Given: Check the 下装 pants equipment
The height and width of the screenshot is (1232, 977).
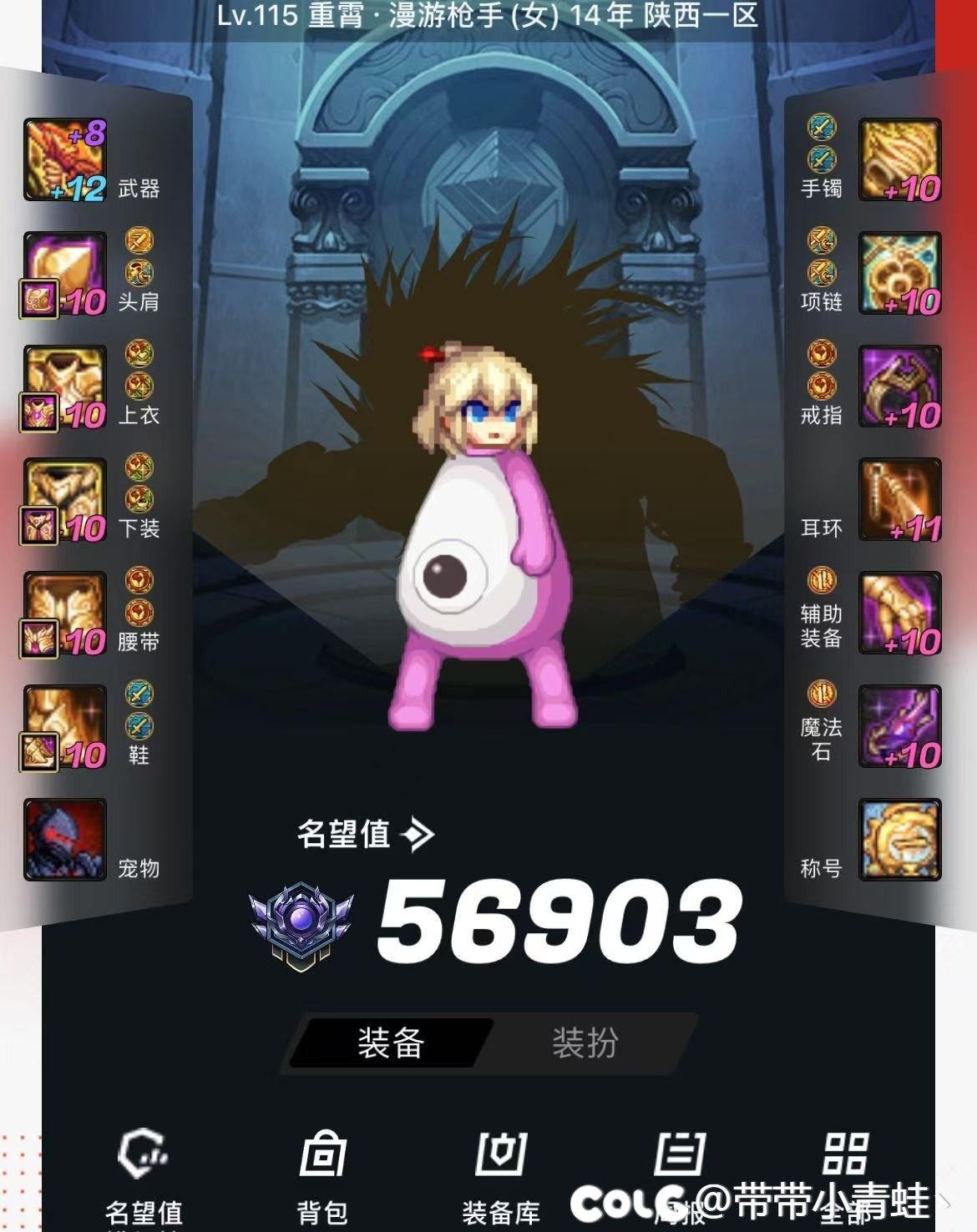Looking at the screenshot, I should (x=65, y=500).
